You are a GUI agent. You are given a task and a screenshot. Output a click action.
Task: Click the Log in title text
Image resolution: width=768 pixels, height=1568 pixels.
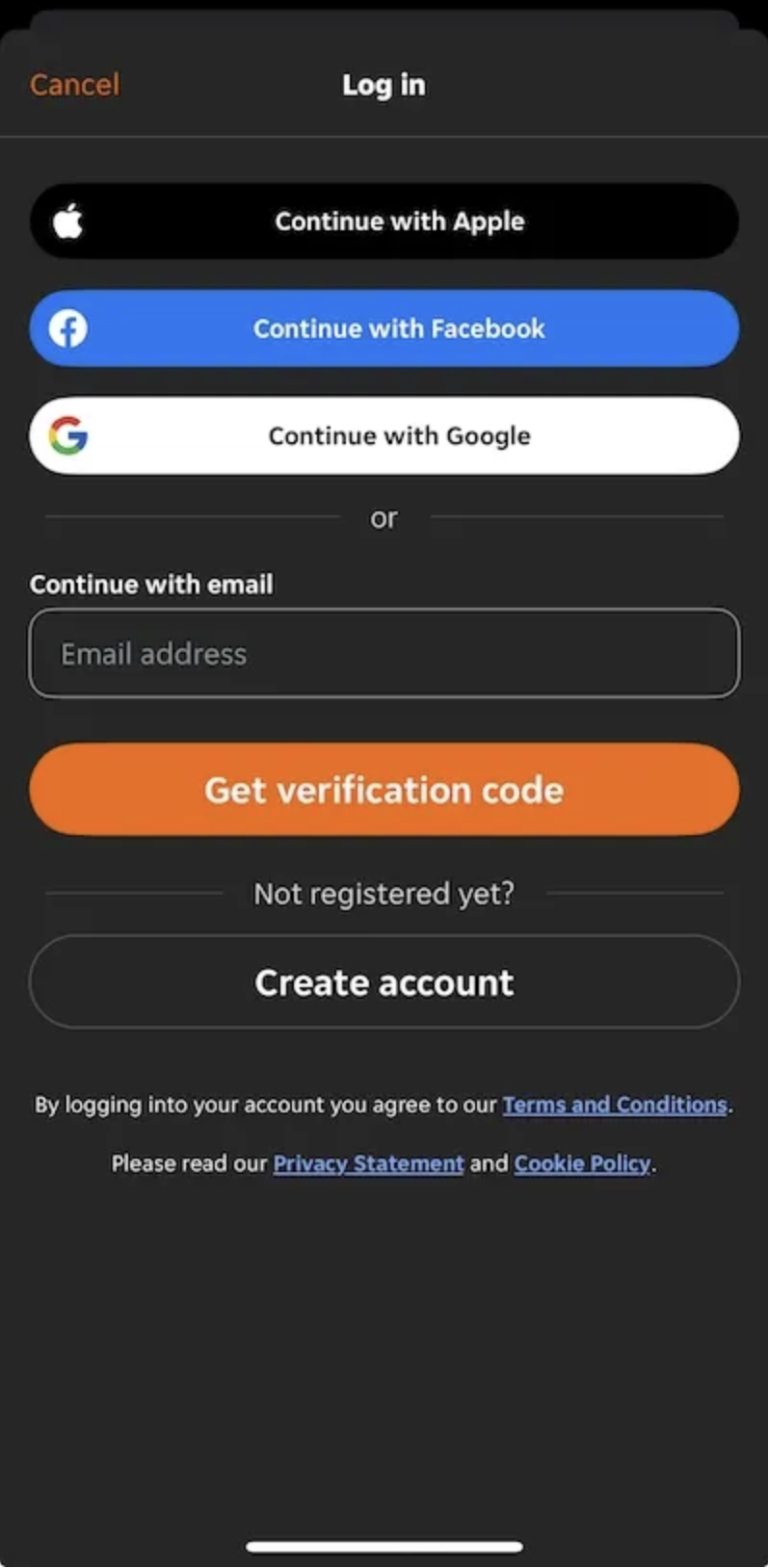pos(384,85)
